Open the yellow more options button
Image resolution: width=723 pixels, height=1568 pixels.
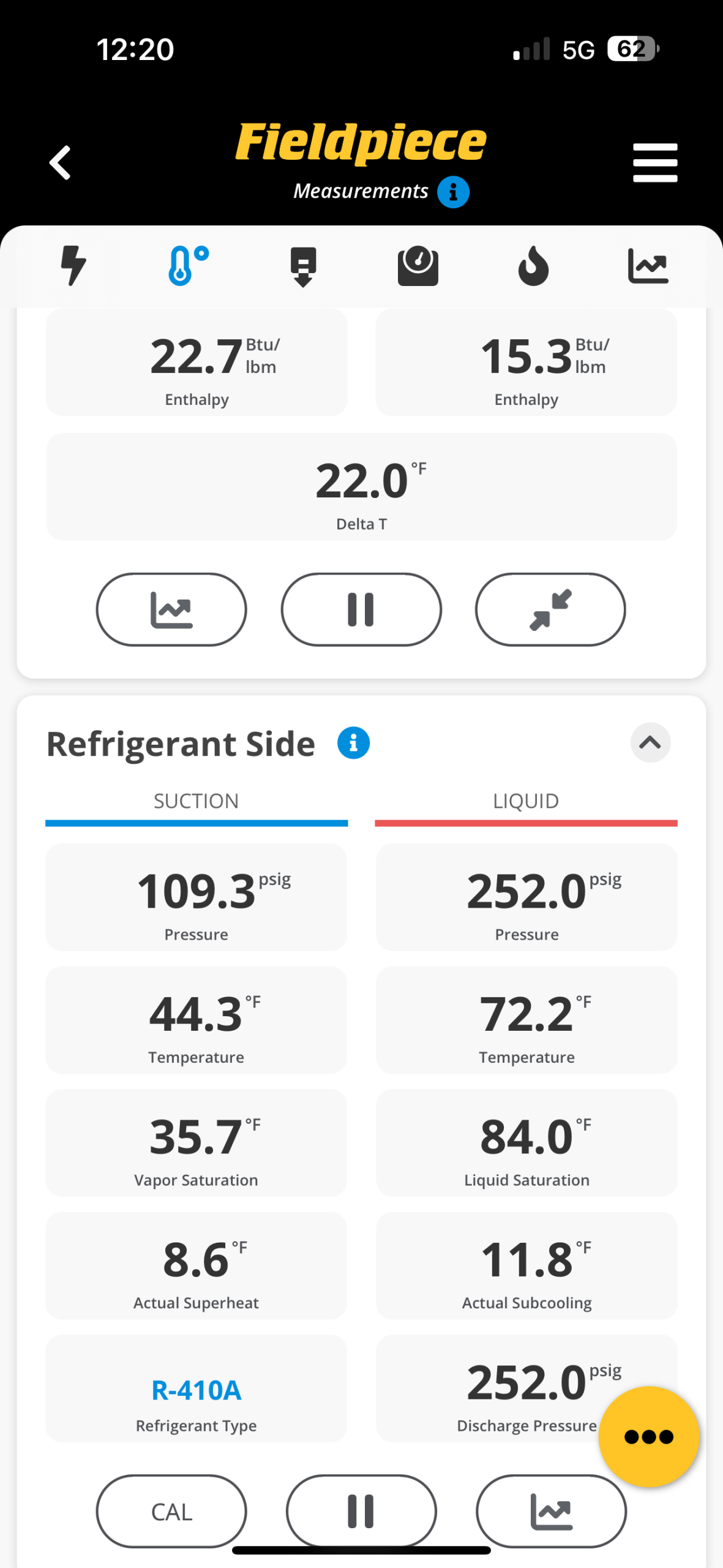coord(648,1437)
